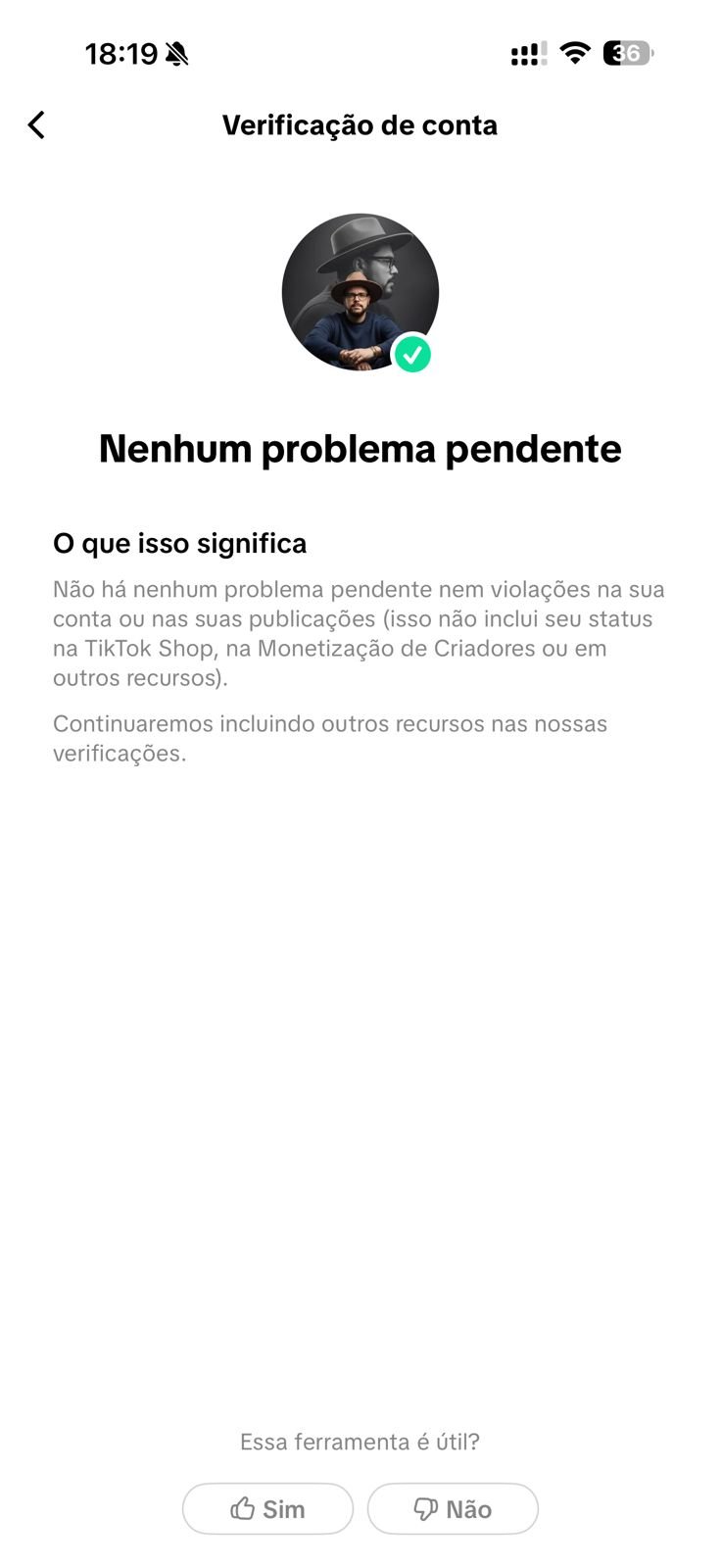This screenshot has width=721, height=1568.
Task: Answer Sim to the usefulness question
Action: [267, 1508]
